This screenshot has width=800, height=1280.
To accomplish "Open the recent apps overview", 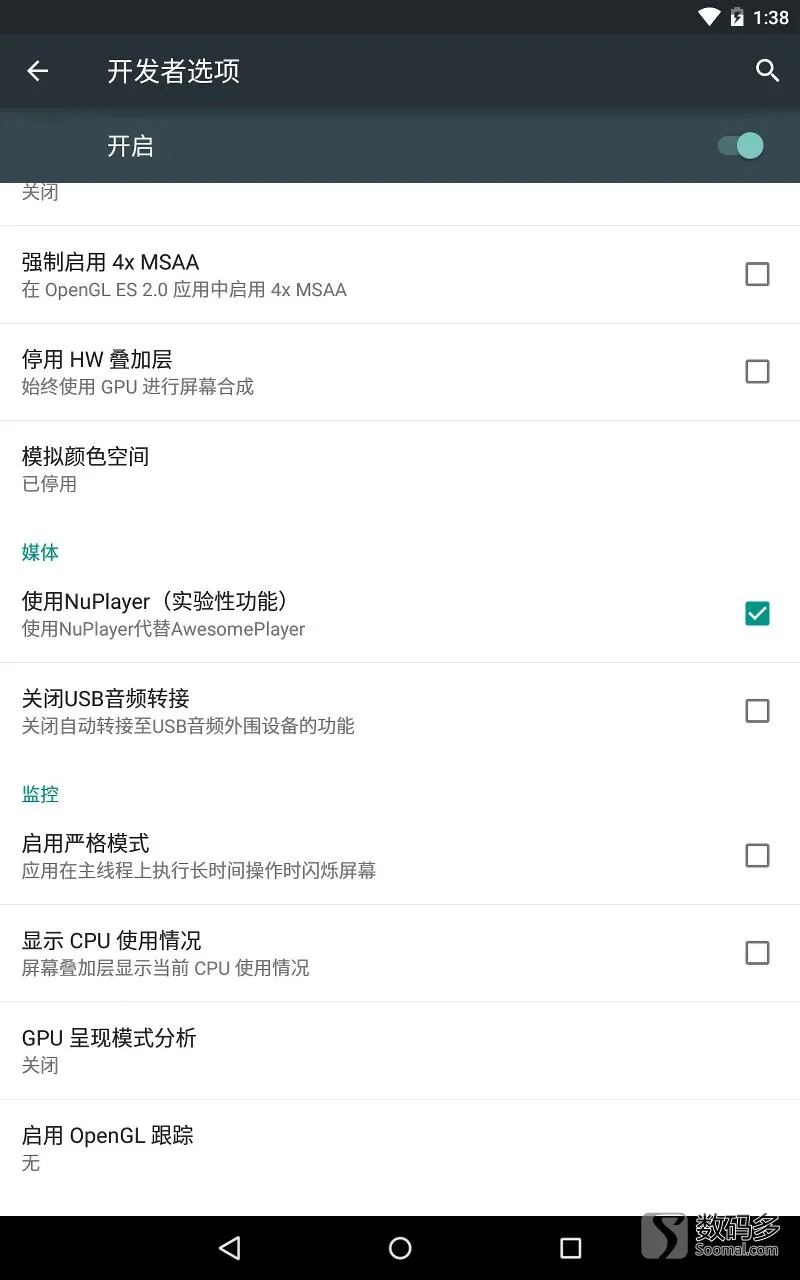I will click(x=570, y=1248).
